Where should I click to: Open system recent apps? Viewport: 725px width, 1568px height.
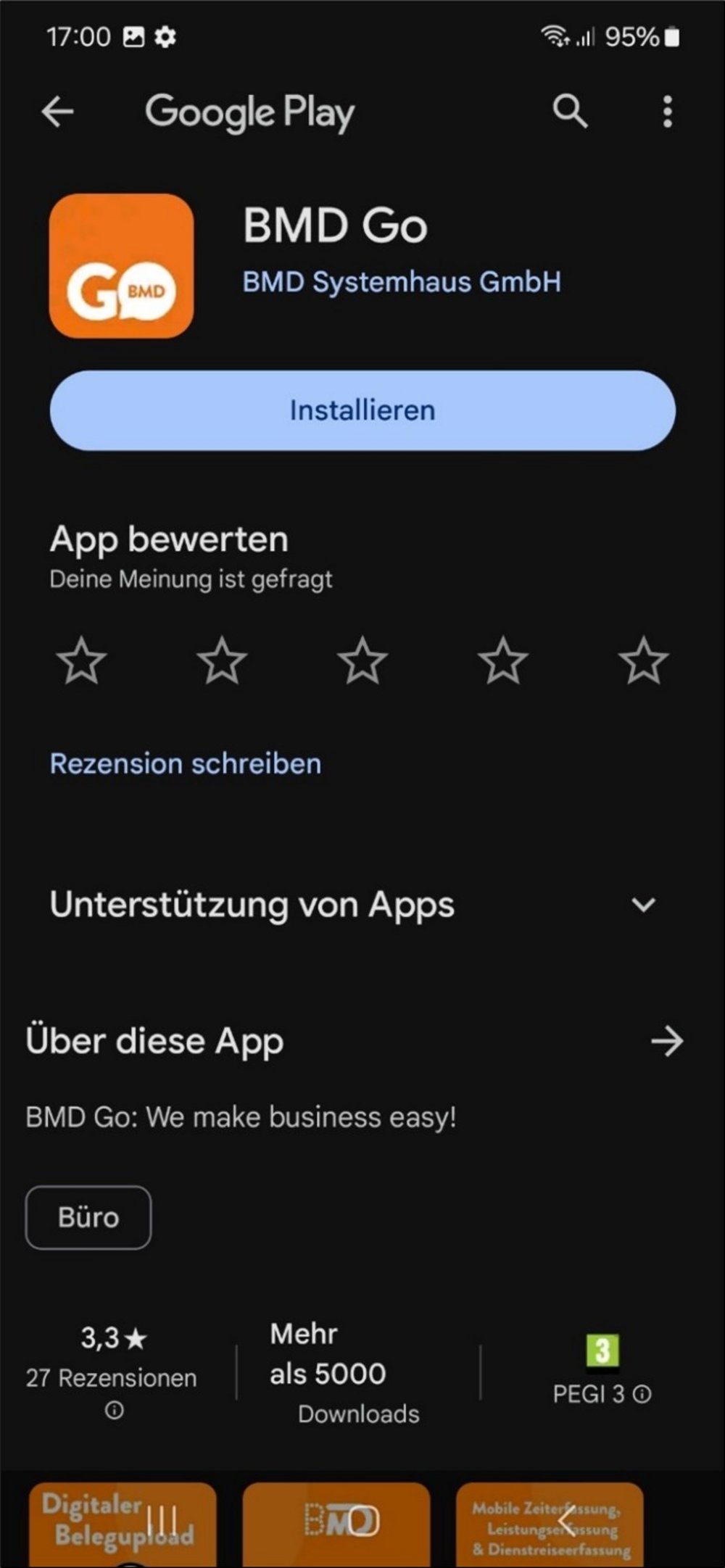(x=162, y=1520)
